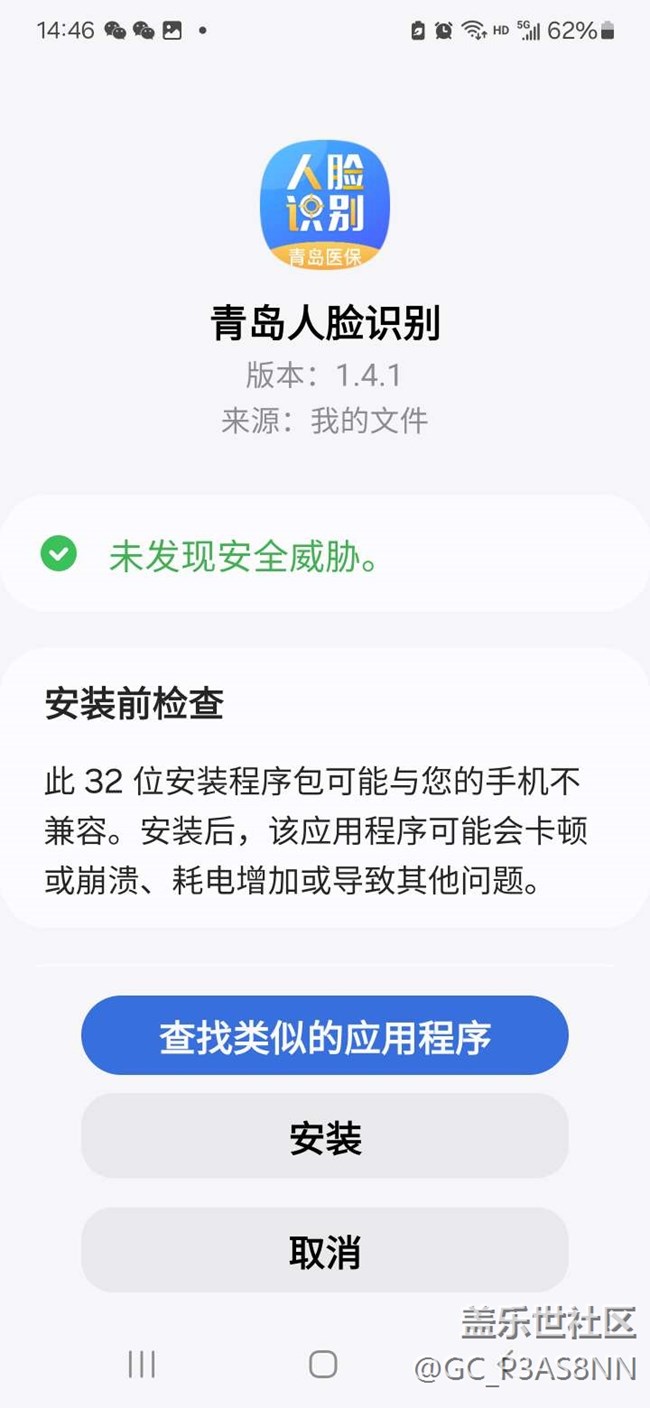Go to home screen via navigation bar
The height and width of the screenshot is (1408, 650).
[x=323, y=1363]
